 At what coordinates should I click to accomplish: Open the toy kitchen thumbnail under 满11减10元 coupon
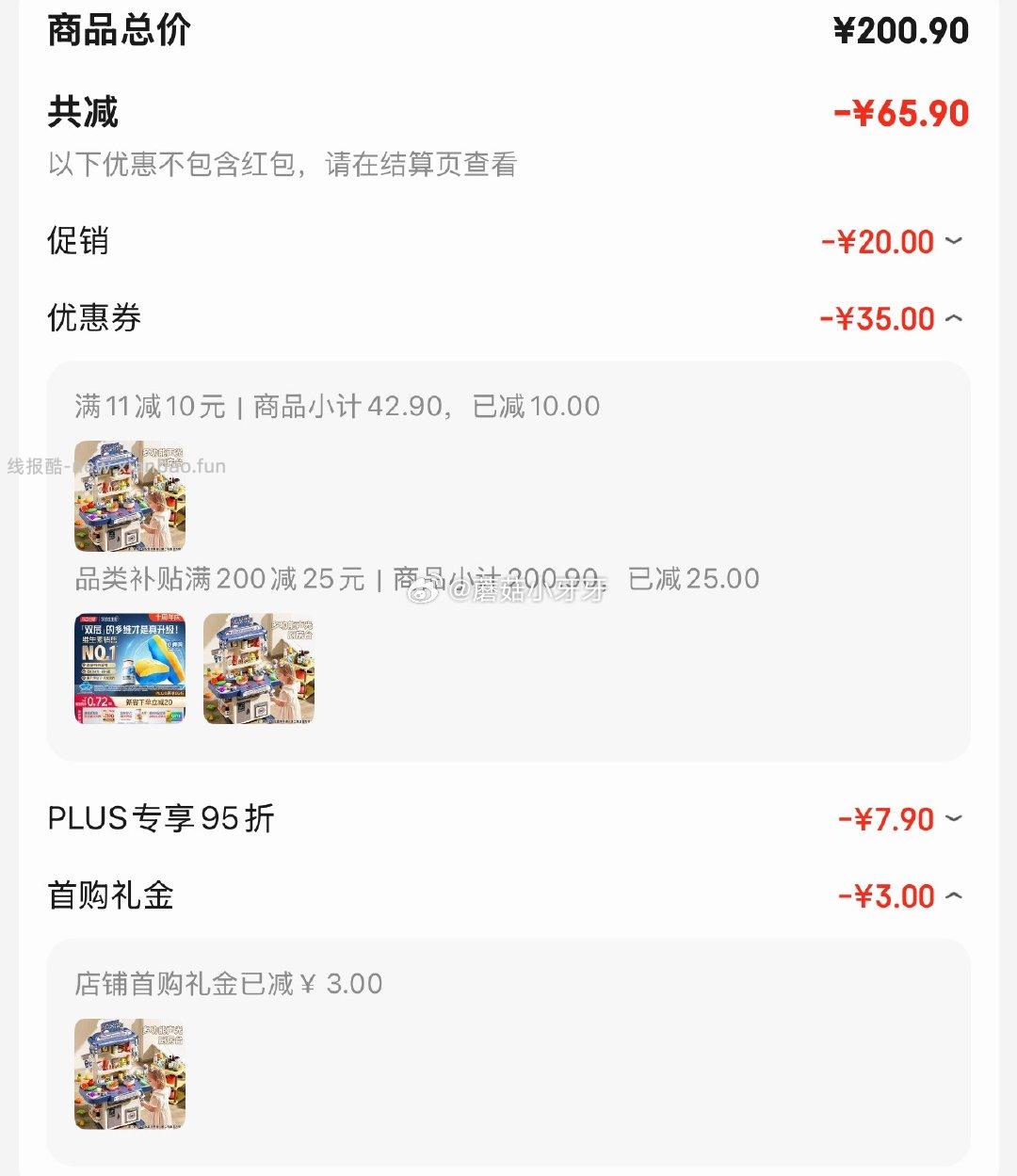coord(129,496)
